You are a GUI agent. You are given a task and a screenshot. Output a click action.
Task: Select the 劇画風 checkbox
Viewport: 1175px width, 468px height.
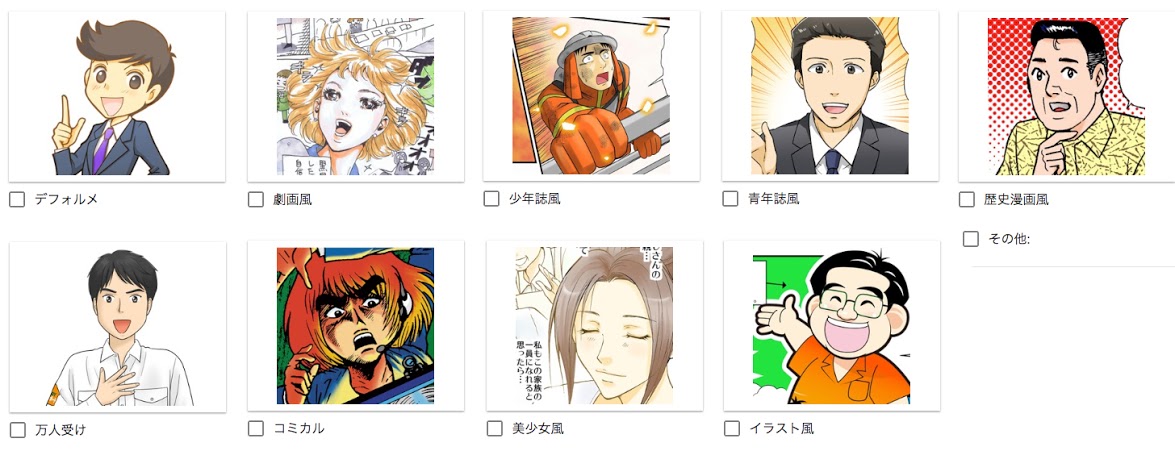pyautogui.click(x=256, y=199)
